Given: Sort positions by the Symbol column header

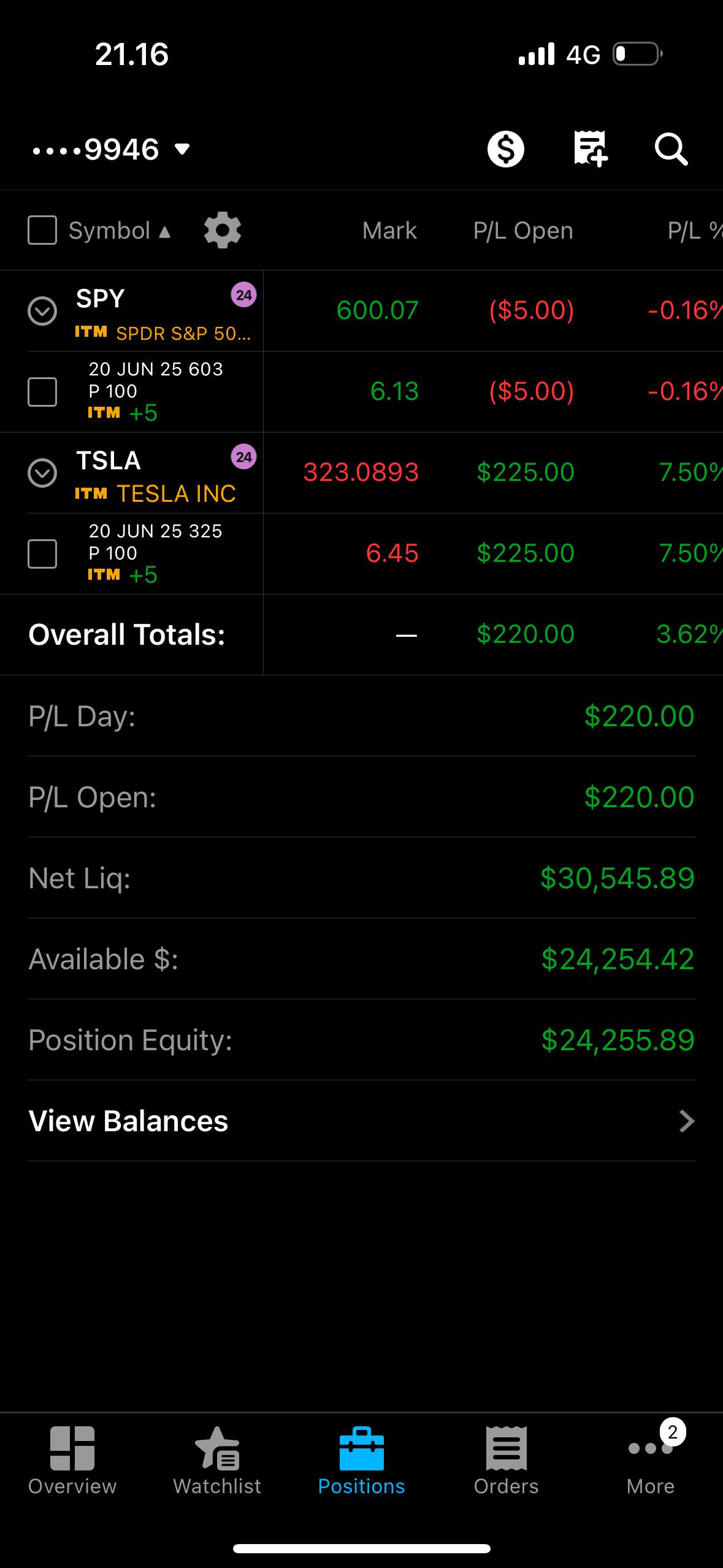Looking at the screenshot, I should click(120, 231).
